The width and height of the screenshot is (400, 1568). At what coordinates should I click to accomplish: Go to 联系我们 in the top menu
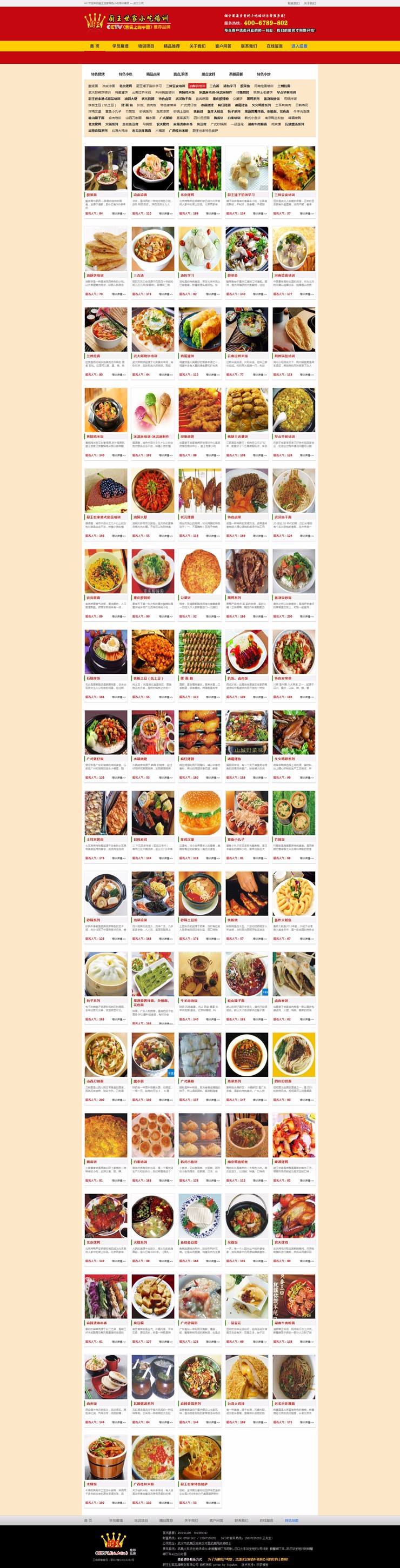(x=249, y=46)
